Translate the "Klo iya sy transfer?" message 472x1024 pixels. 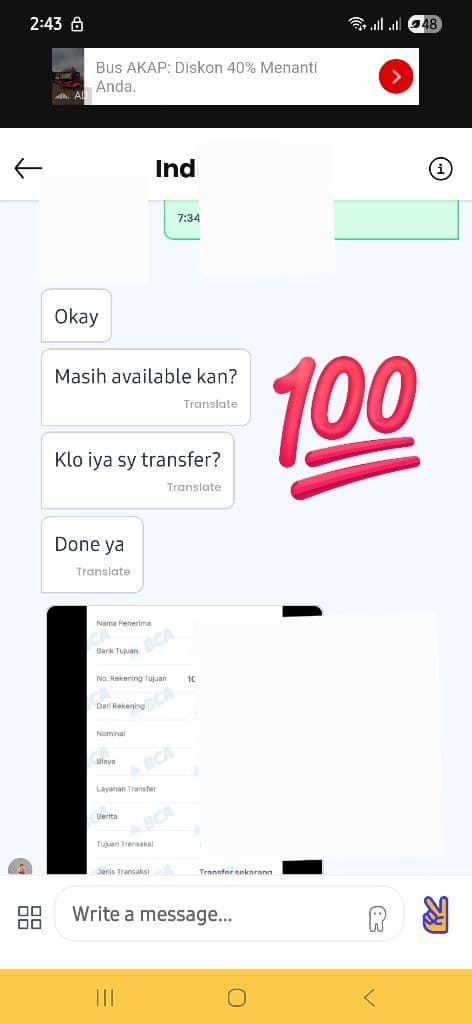[x=194, y=487]
